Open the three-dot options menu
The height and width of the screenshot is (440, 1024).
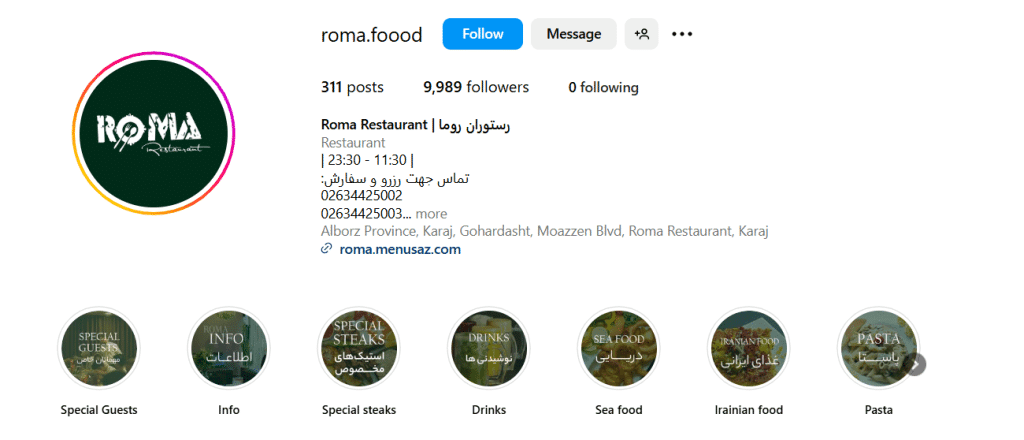(x=682, y=34)
